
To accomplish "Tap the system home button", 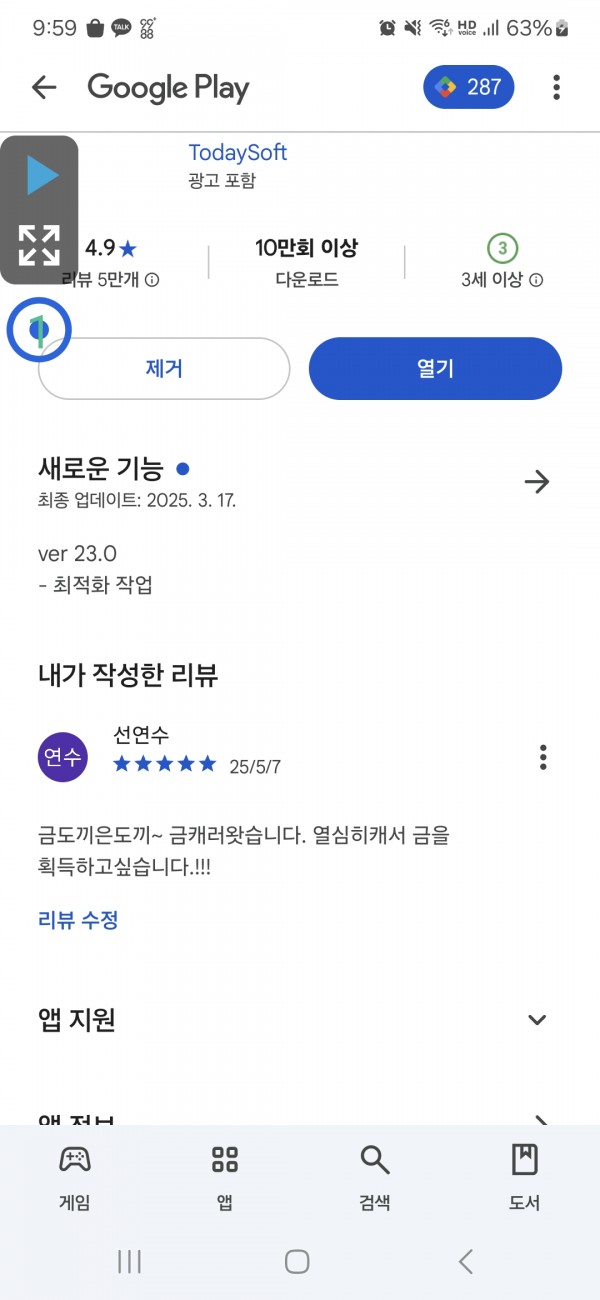I will 297,1262.
